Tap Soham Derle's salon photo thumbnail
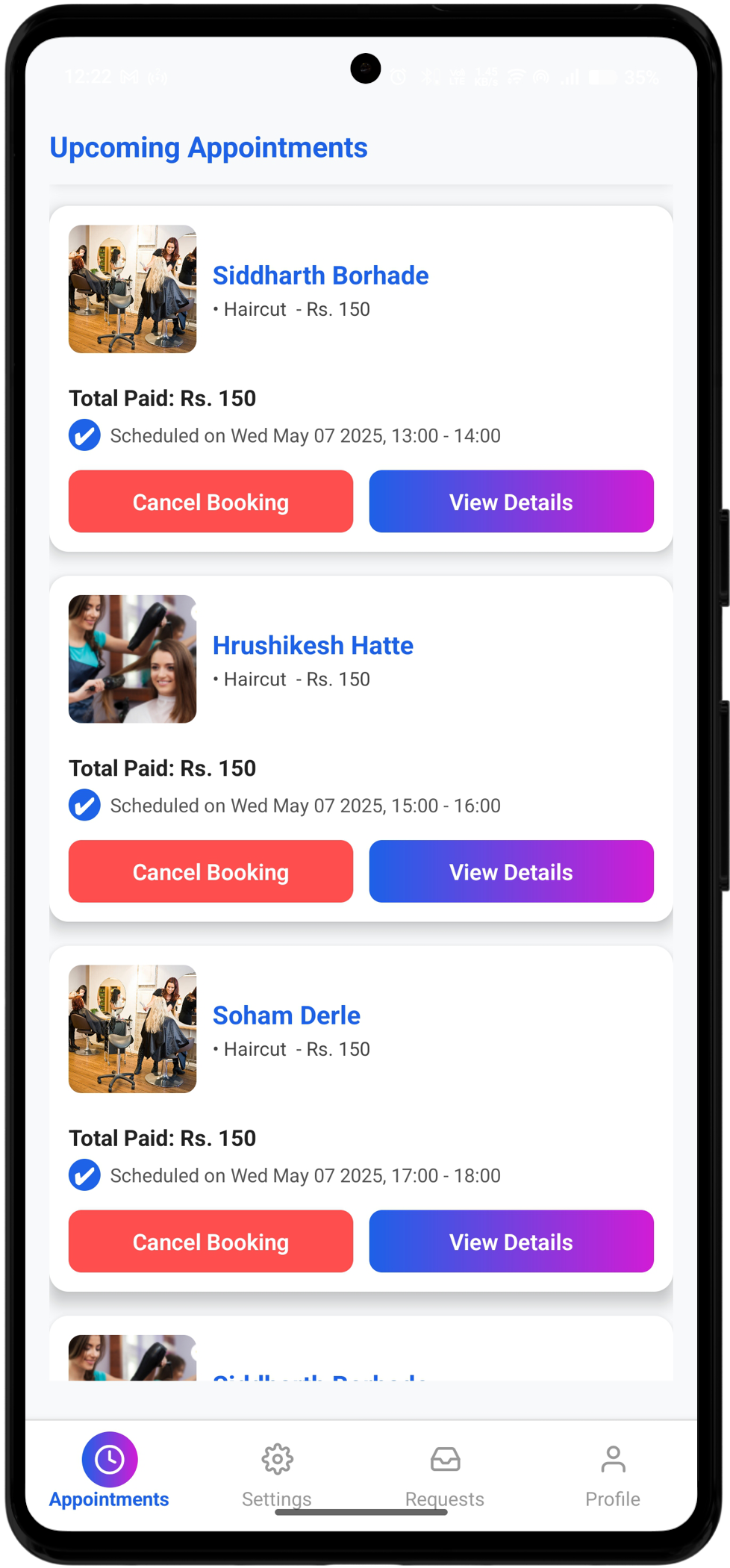The image size is (730, 1568). [x=132, y=1028]
